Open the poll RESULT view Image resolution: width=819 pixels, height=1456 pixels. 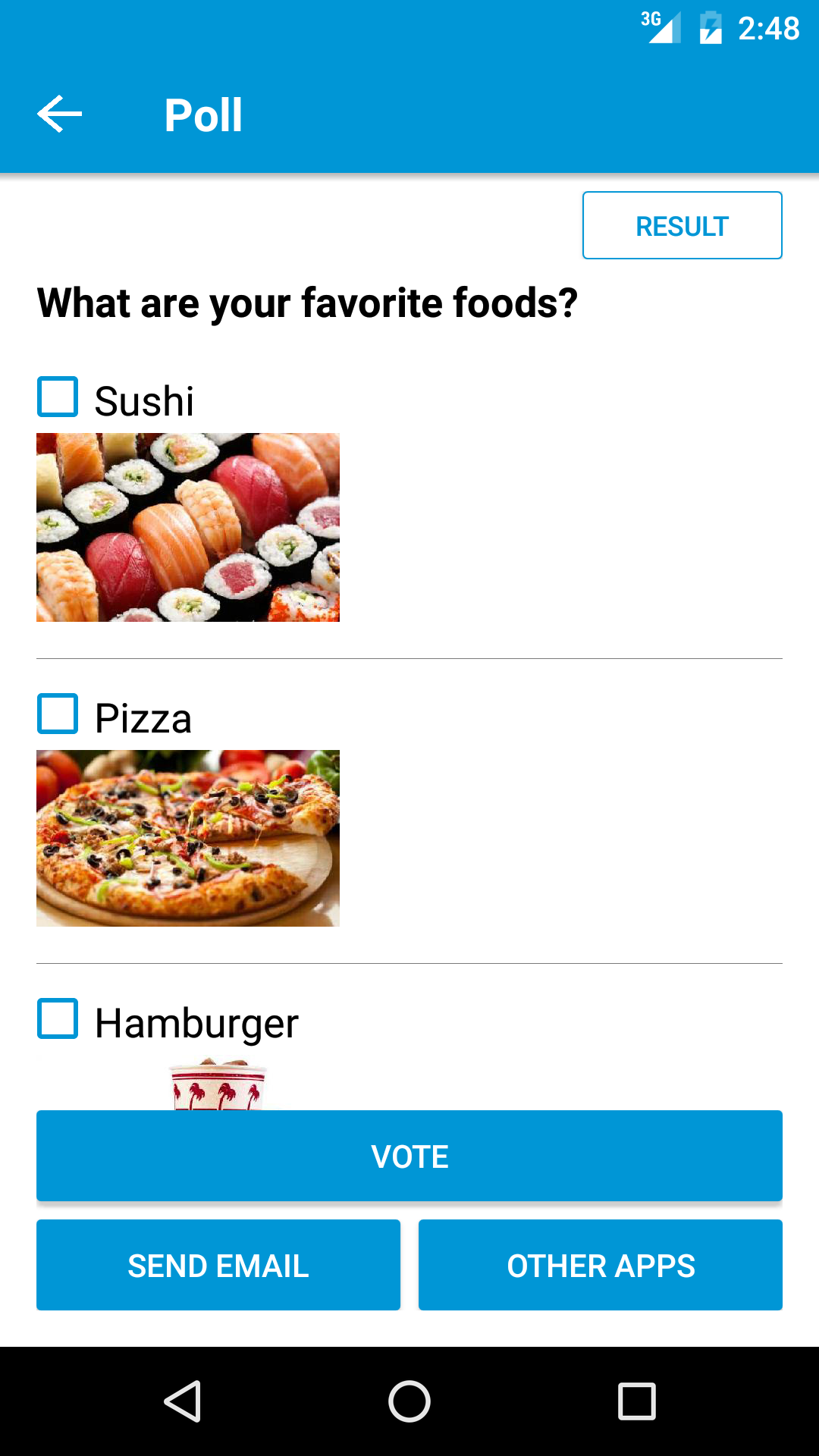[682, 225]
